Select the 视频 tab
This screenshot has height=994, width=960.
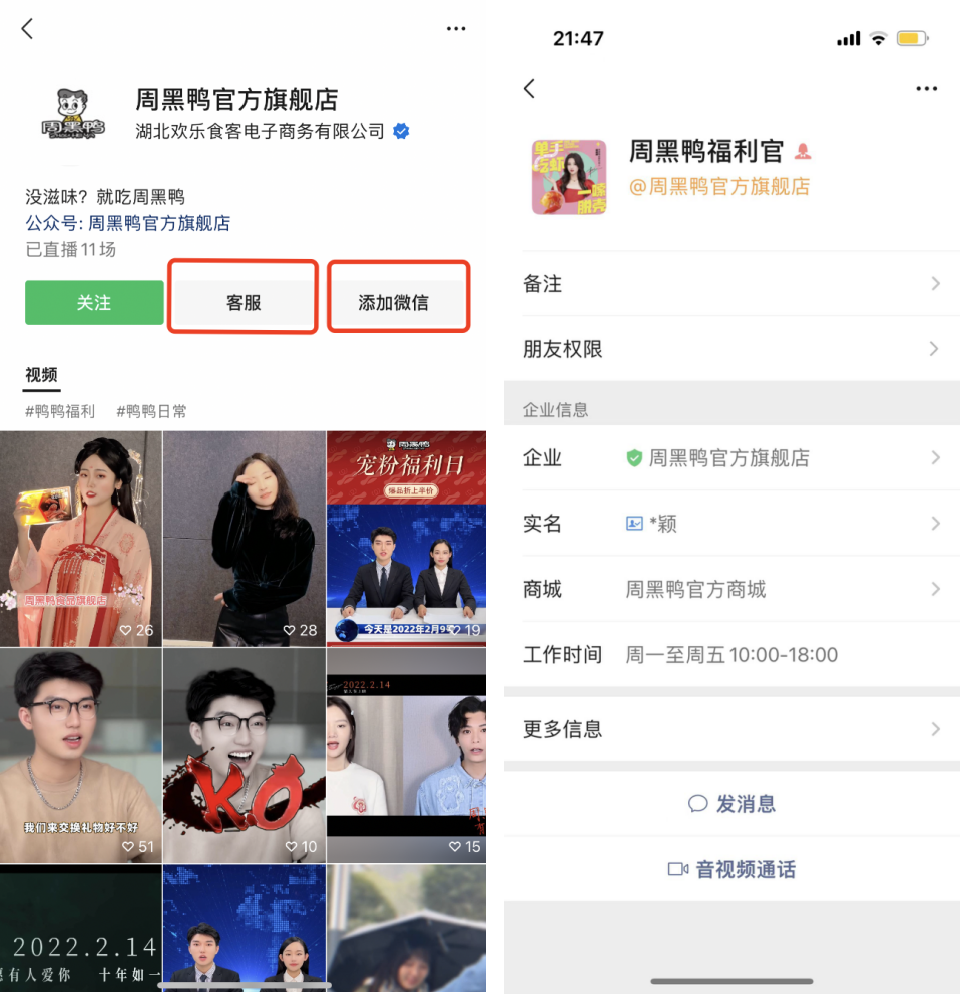[40, 376]
